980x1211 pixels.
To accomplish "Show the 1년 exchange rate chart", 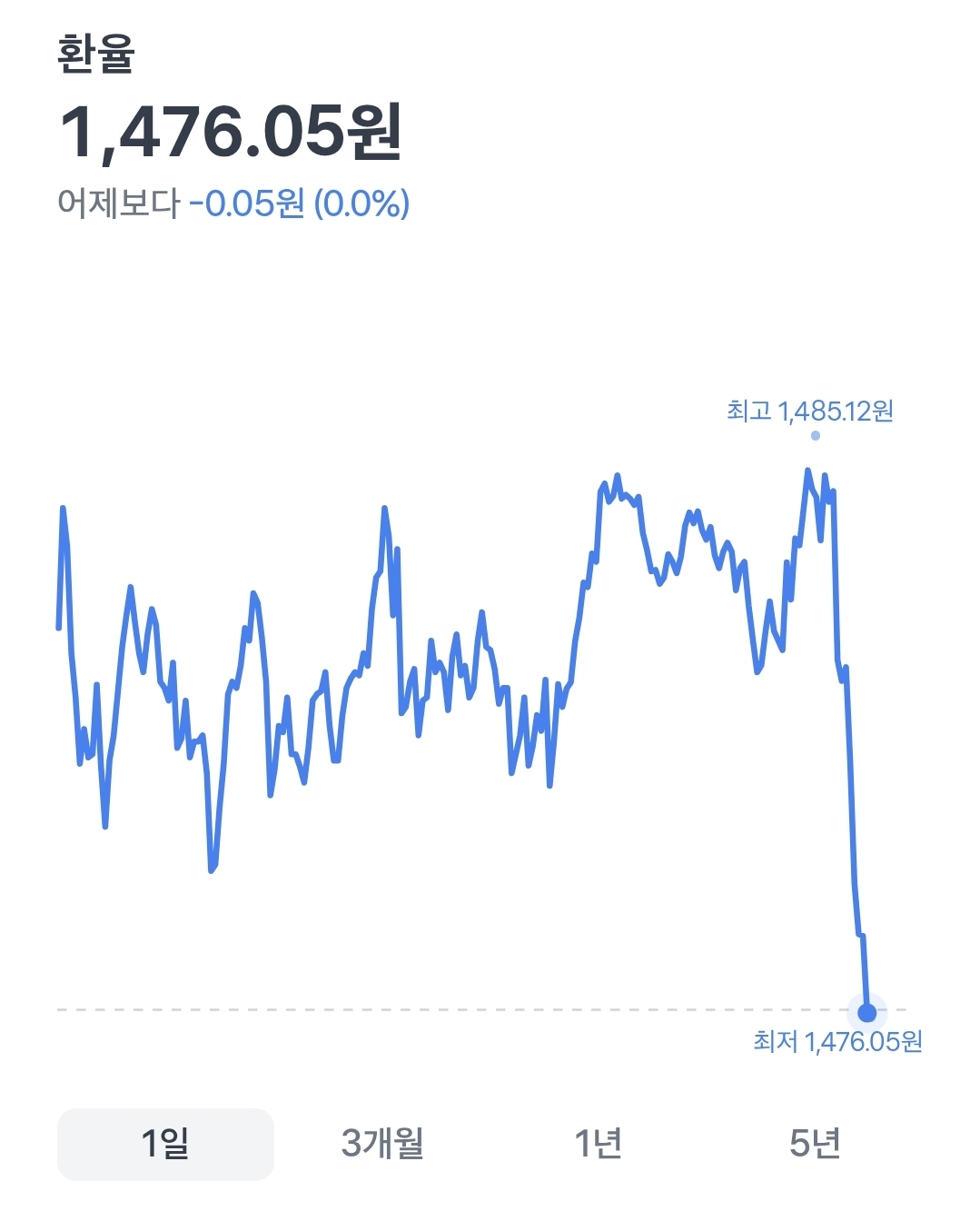I will [x=599, y=1144].
